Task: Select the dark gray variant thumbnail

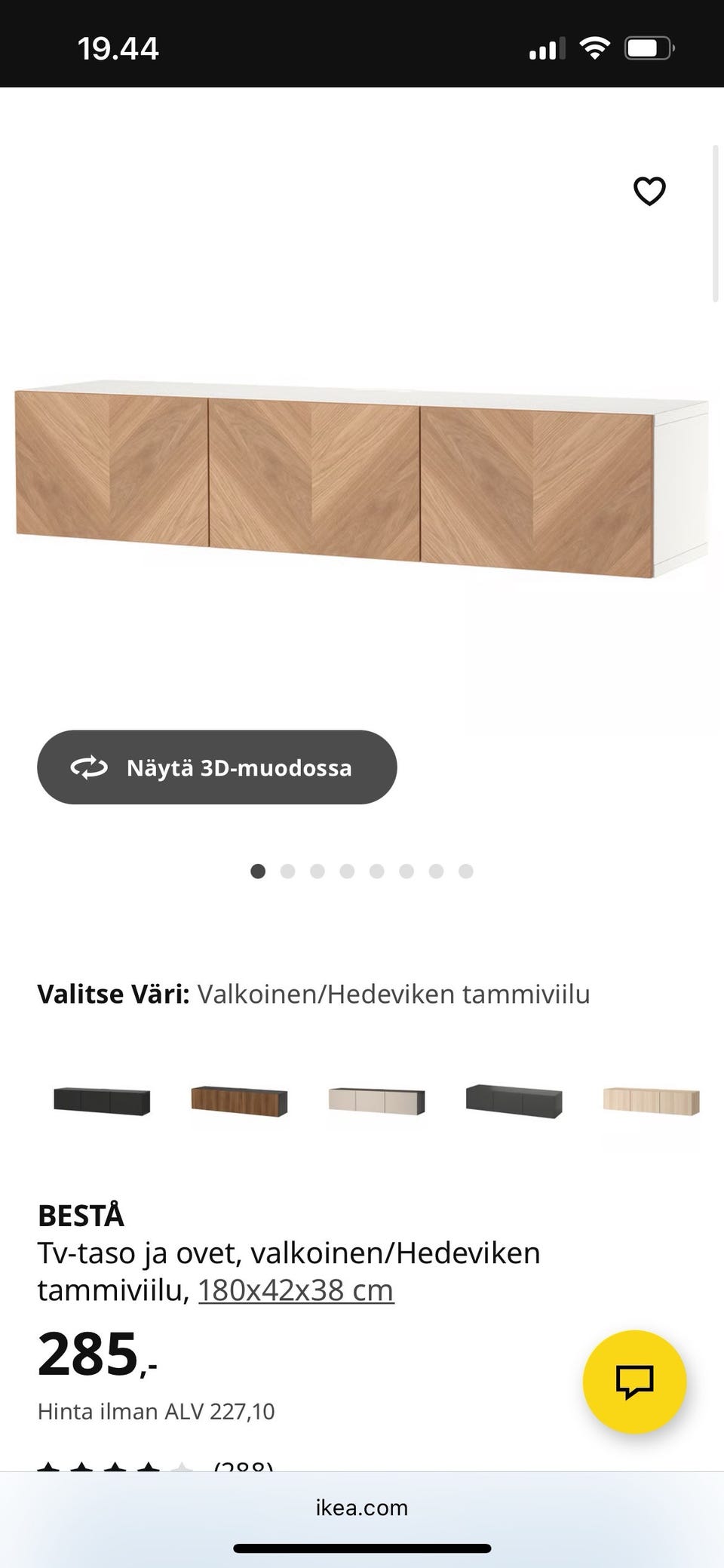Action: click(x=514, y=1102)
